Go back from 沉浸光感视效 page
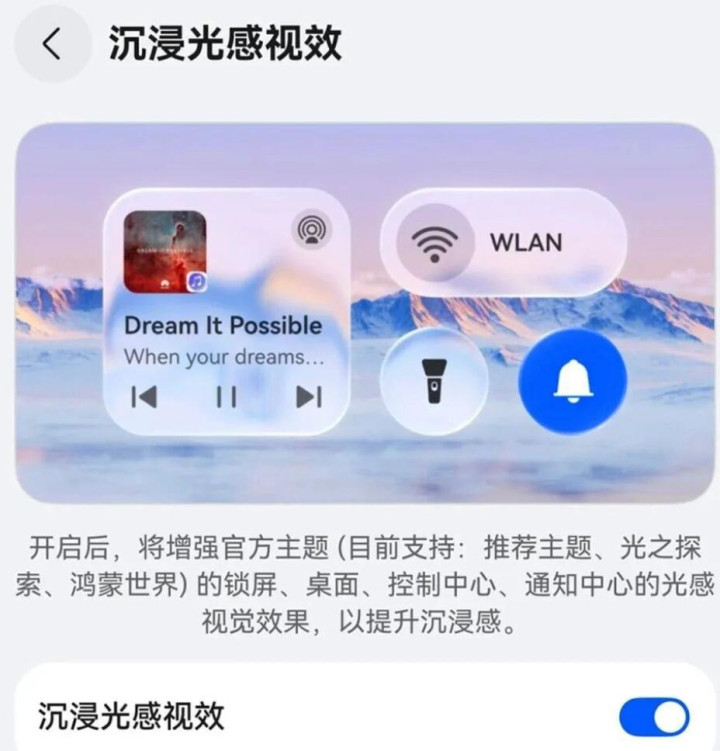720x751 pixels. coord(52,44)
